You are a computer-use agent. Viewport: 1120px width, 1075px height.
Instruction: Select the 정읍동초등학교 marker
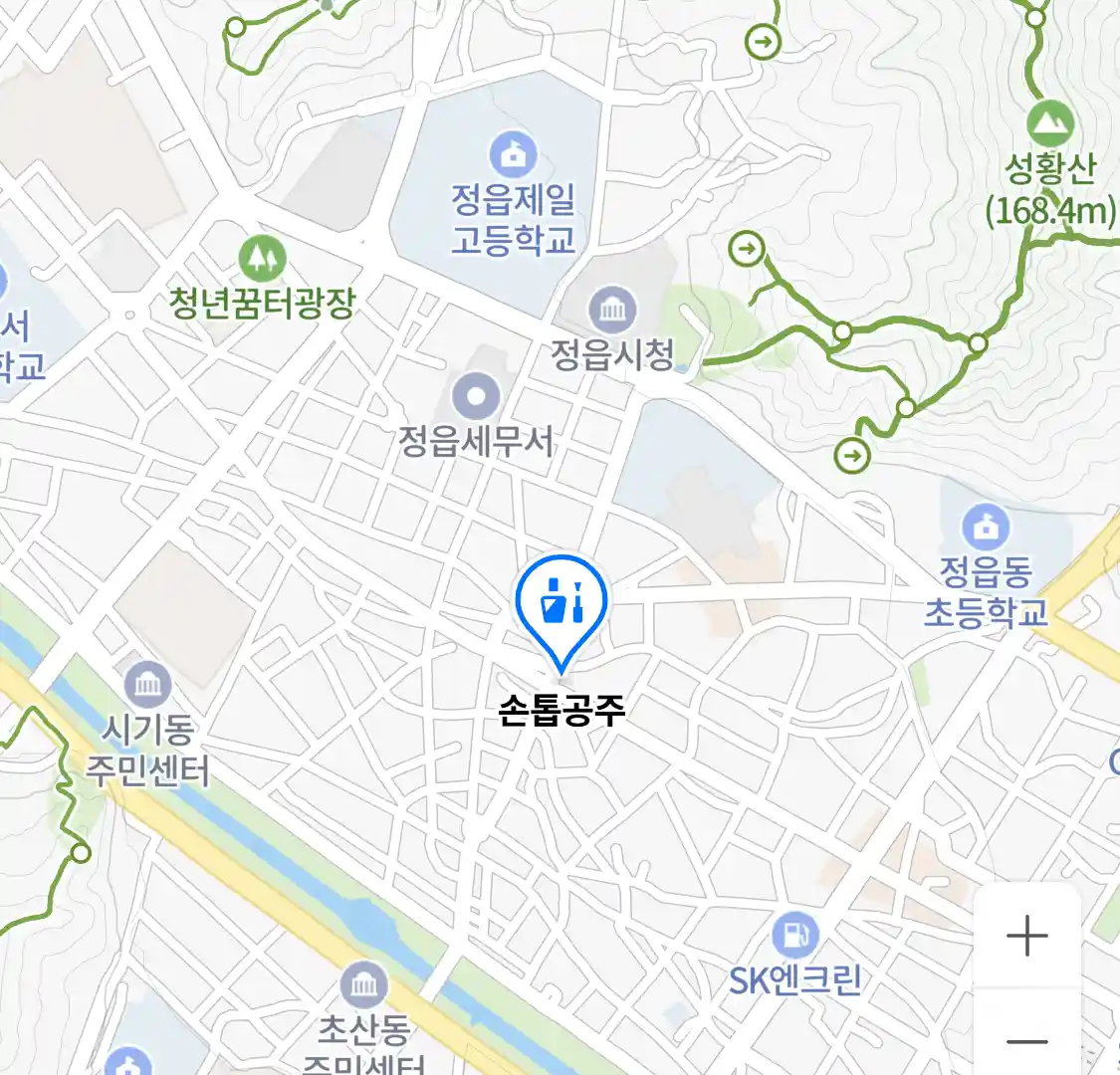pos(986,528)
